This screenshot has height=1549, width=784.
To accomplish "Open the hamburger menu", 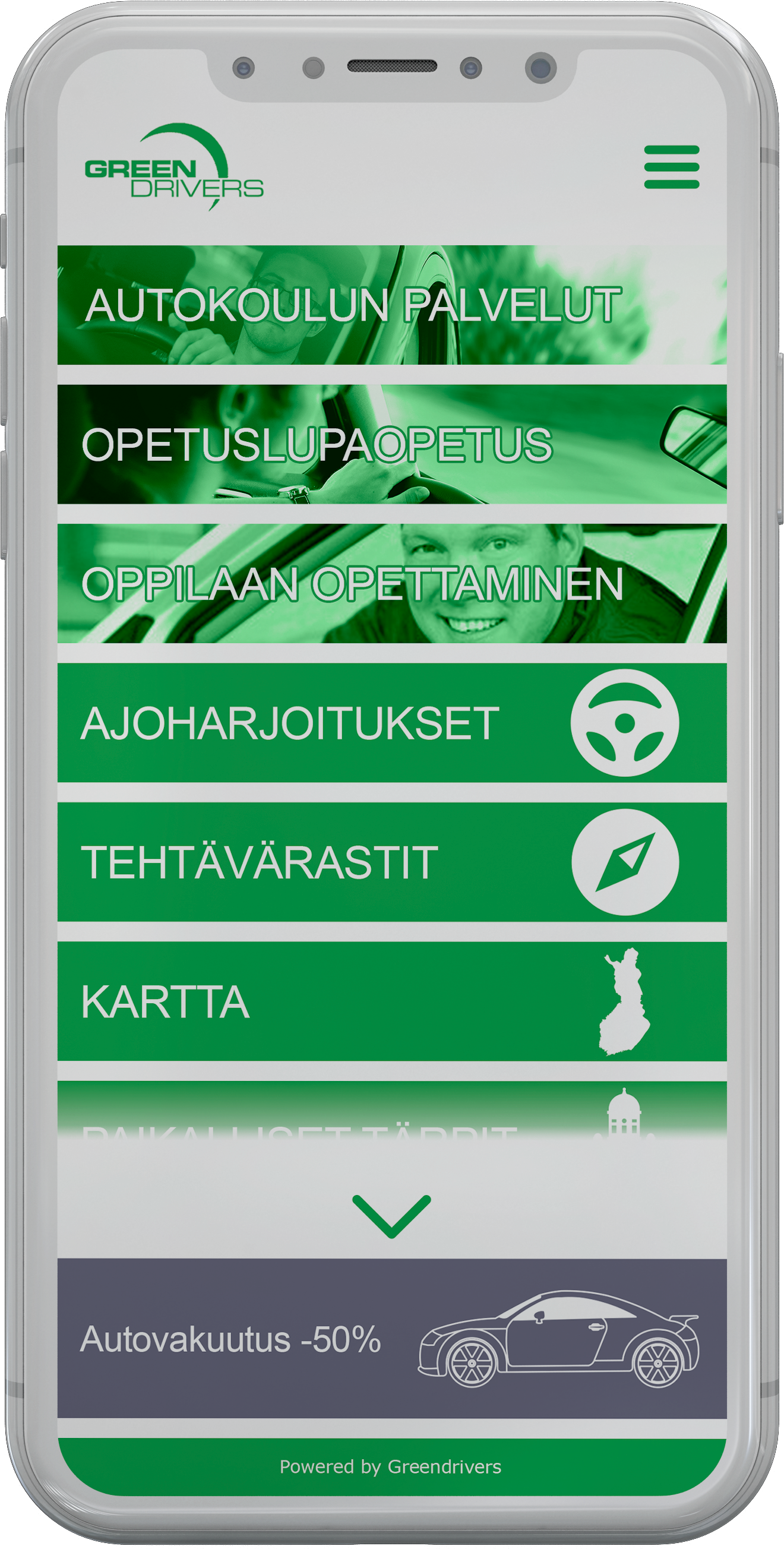I will tap(671, 167).
